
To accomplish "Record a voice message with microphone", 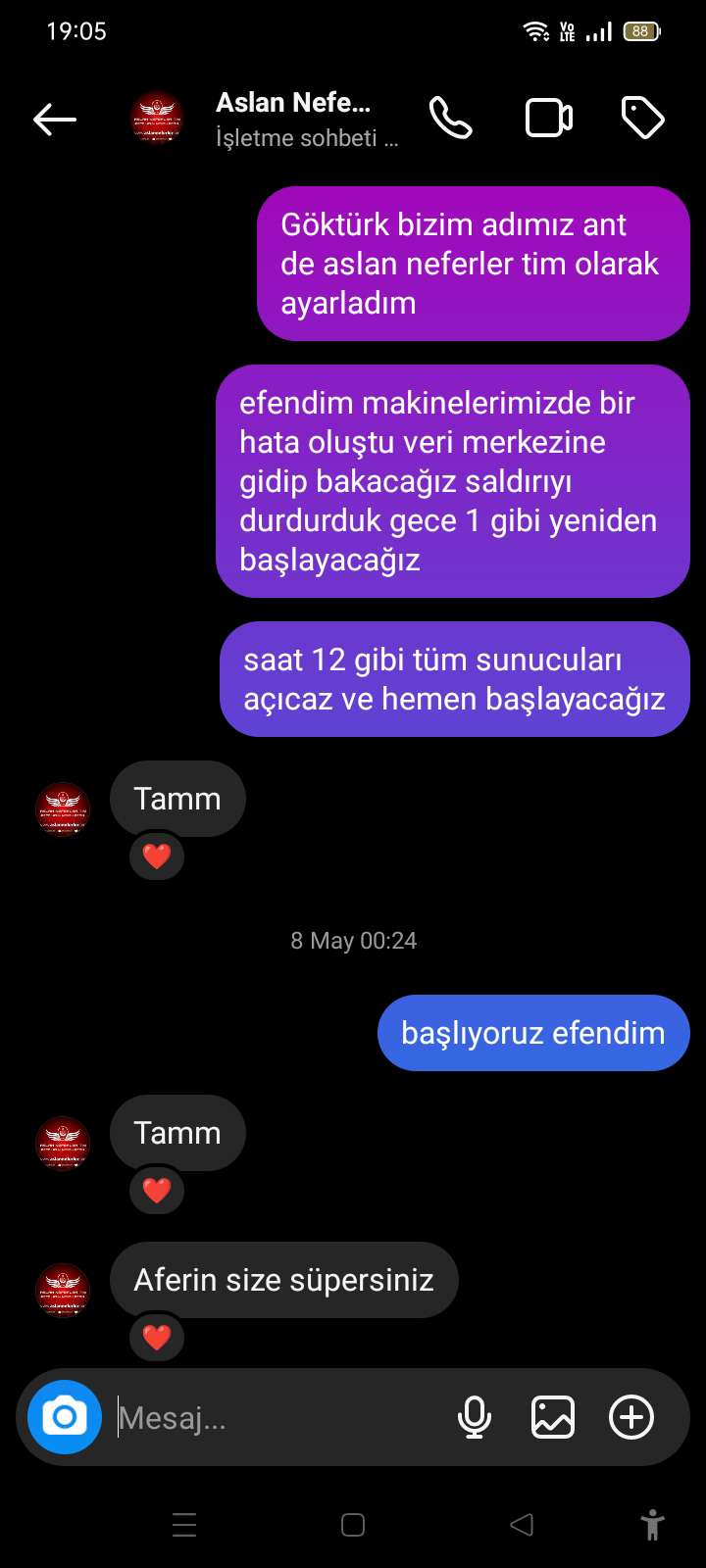I will click(475, 1417).
